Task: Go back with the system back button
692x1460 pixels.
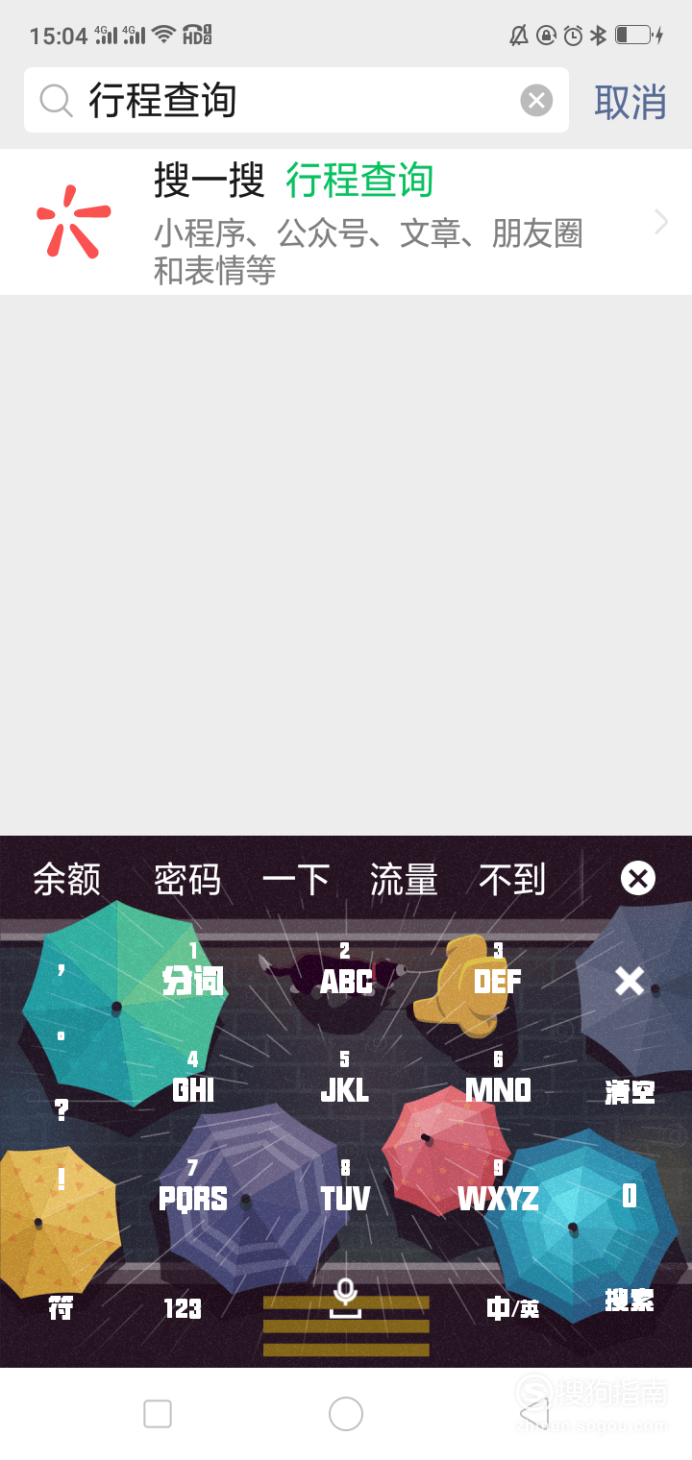Action: (534, 1413)
